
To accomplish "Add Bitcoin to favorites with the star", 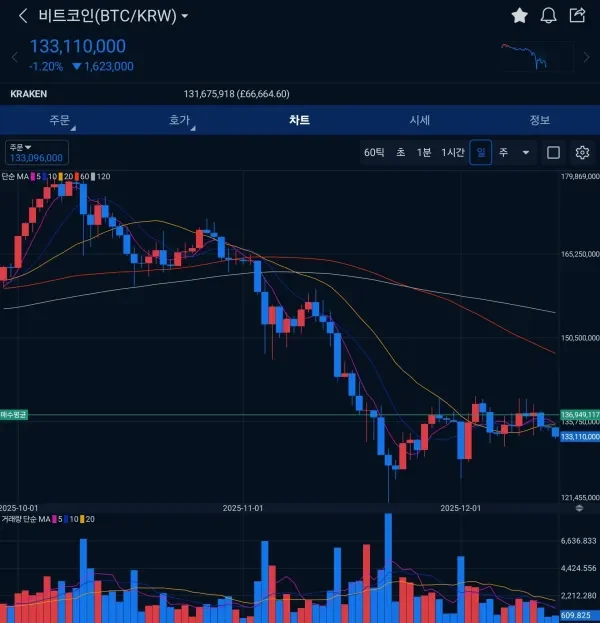I will (x=519, y=16).
